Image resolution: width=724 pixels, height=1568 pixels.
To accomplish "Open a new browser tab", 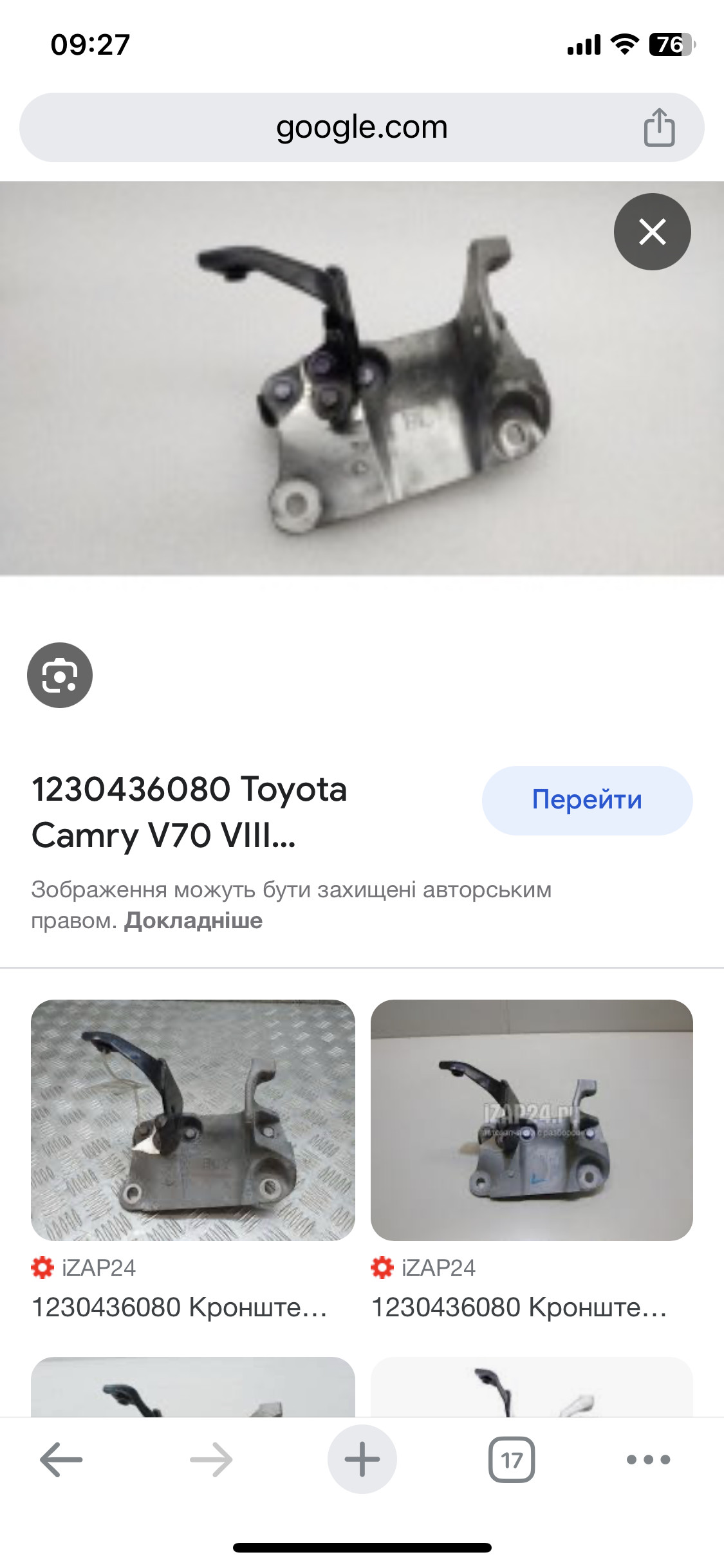I will point(362,1459).
